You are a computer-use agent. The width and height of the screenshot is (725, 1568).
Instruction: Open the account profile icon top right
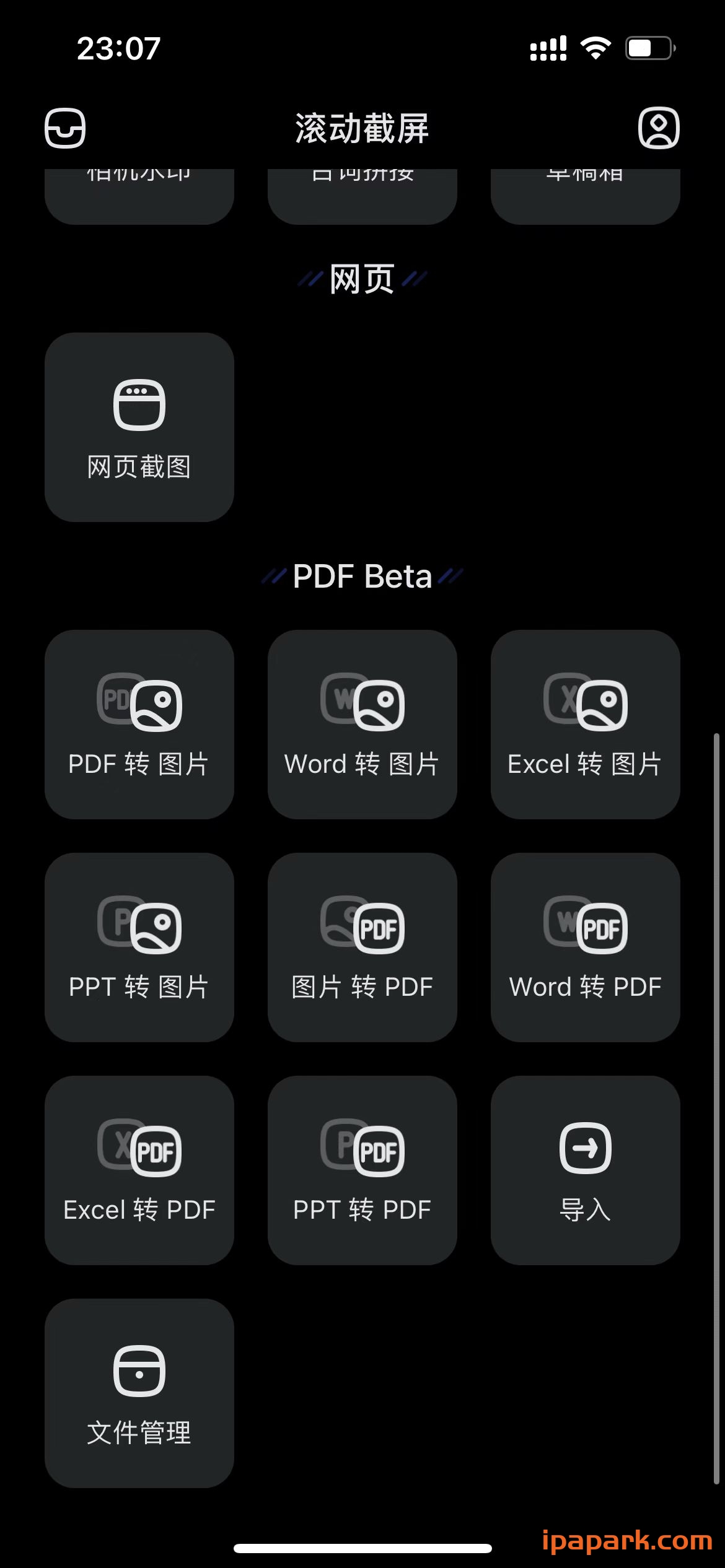[659, 129]
